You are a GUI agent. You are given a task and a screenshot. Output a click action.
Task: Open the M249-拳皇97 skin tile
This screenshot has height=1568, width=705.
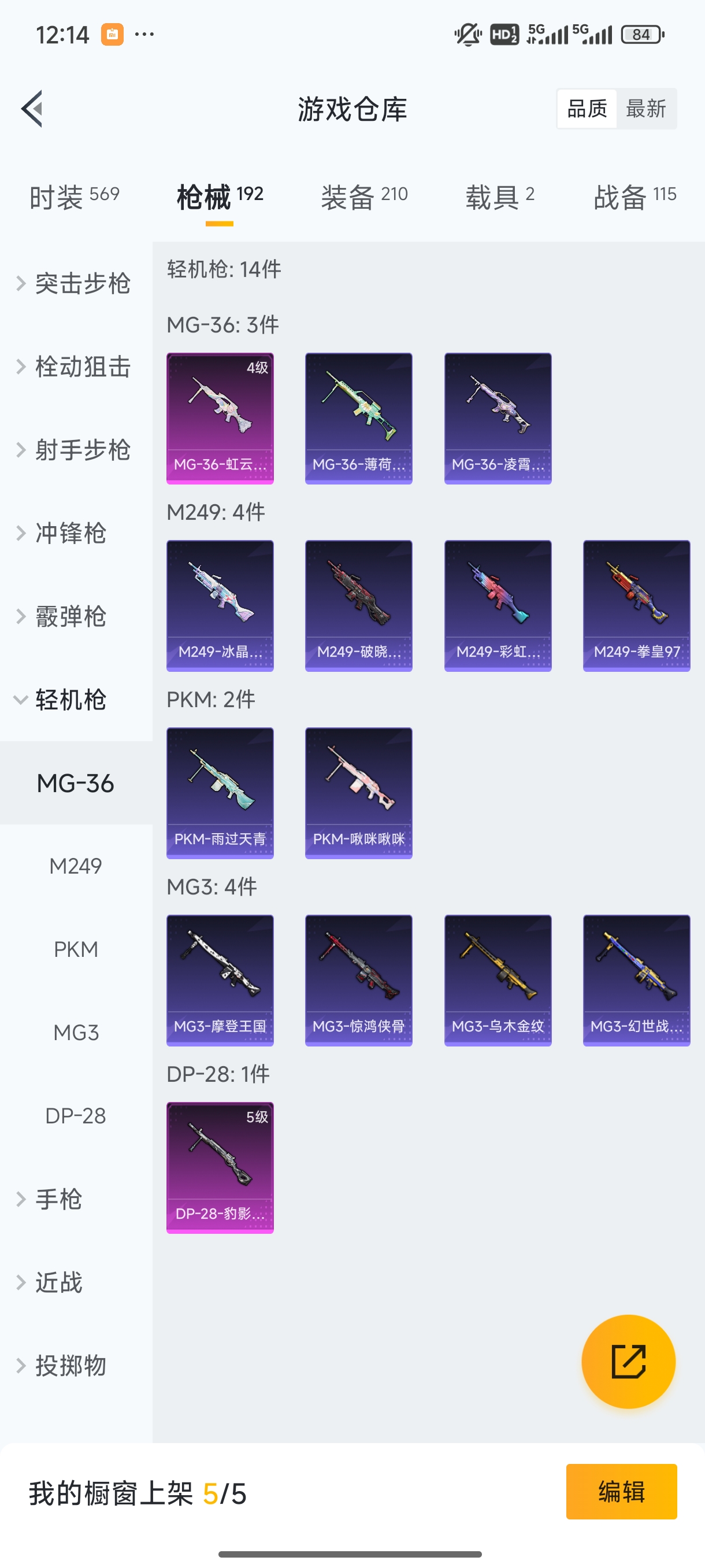(x=636, y=606)
